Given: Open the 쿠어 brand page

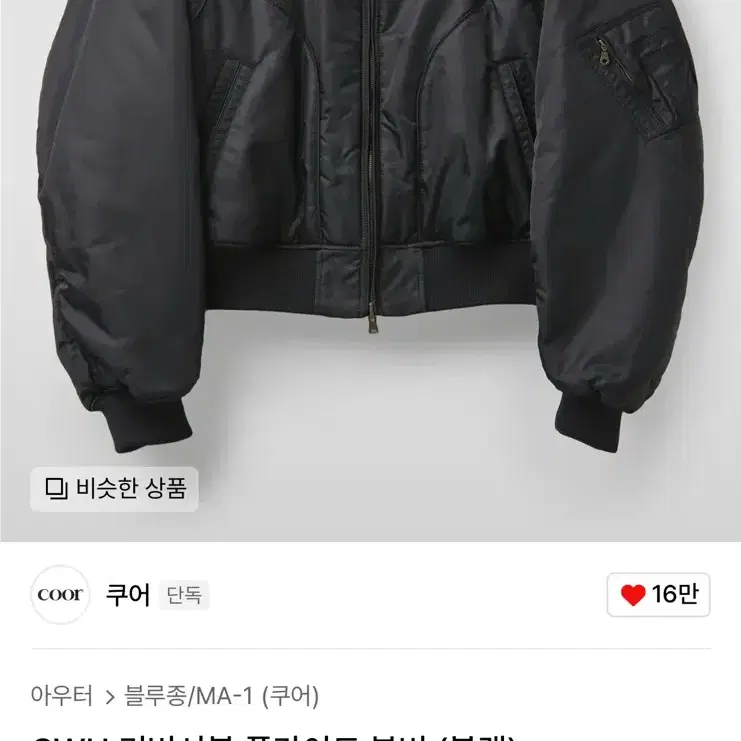Looking at the screenshot, I should coord(128,595).
